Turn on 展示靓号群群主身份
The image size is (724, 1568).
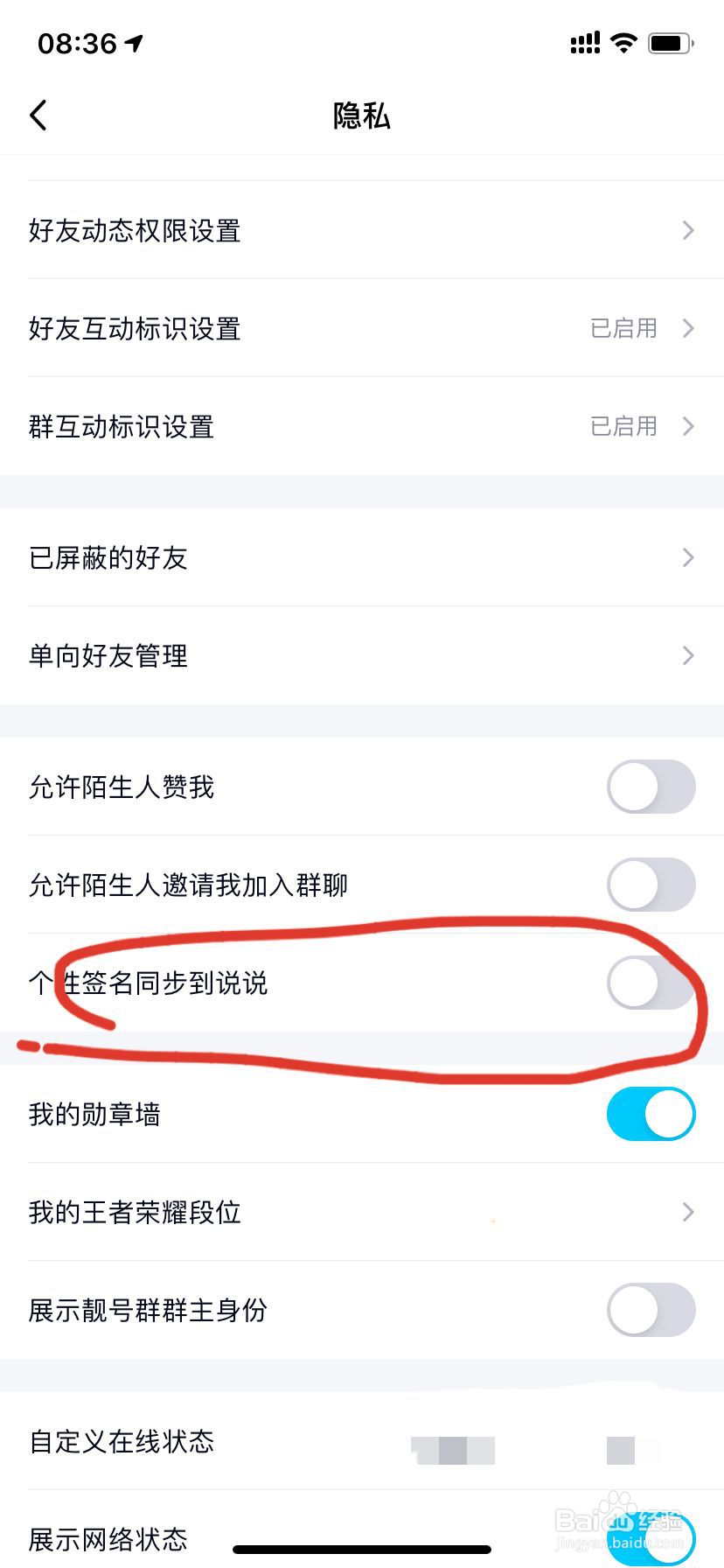click(651, 1310)
